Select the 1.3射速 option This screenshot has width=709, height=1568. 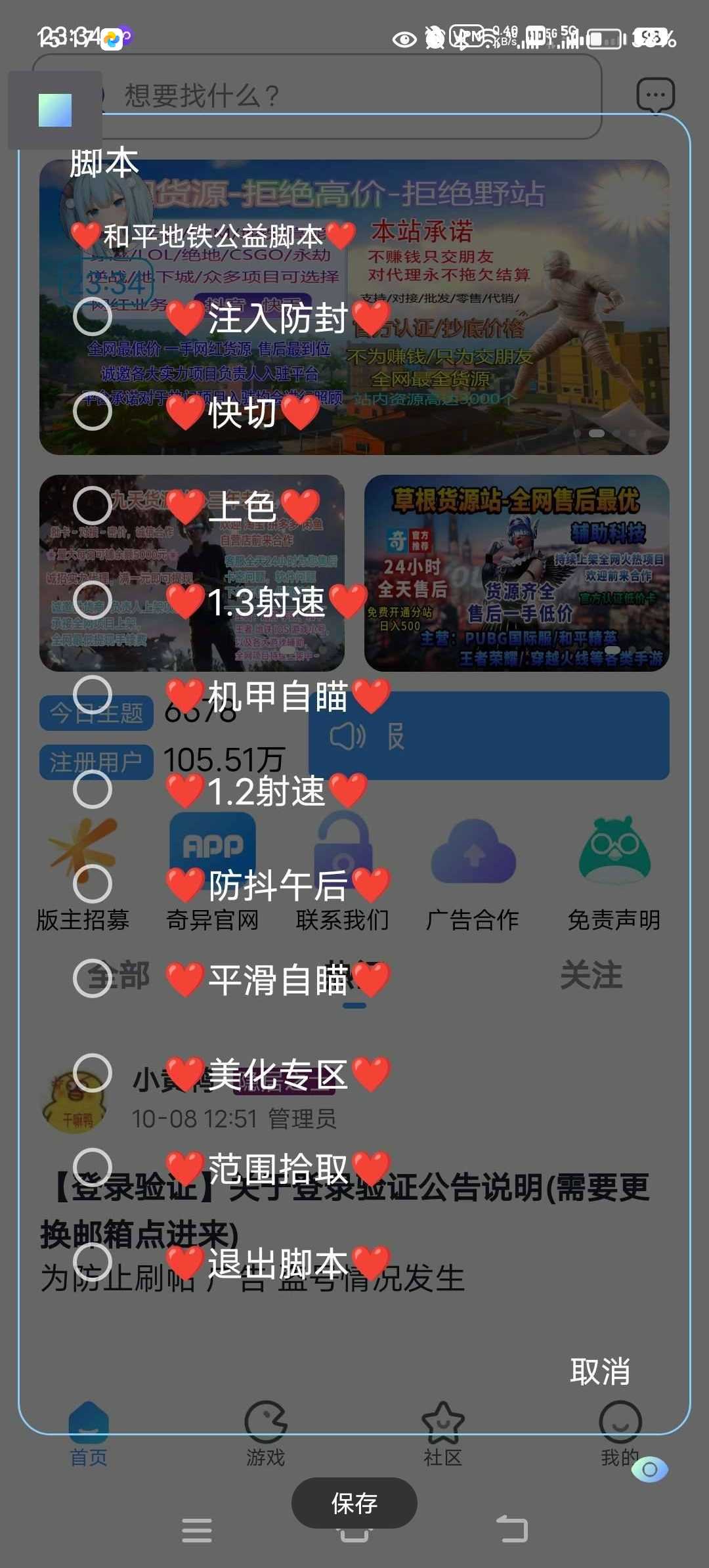pos(93,601)
